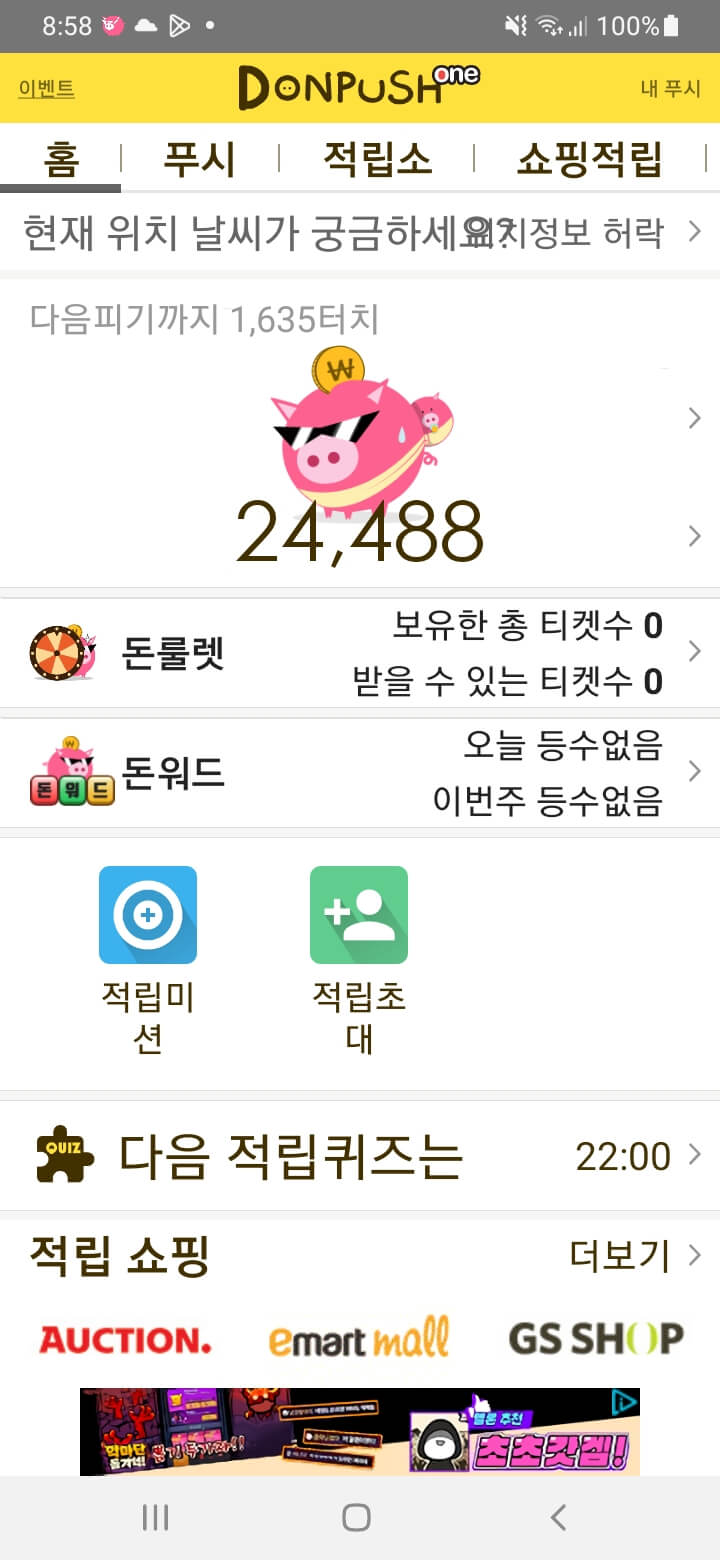This screenshot has width=720, height=1560.
Task: Open the AUCTION shop
Action: [x=125, y=1339]
